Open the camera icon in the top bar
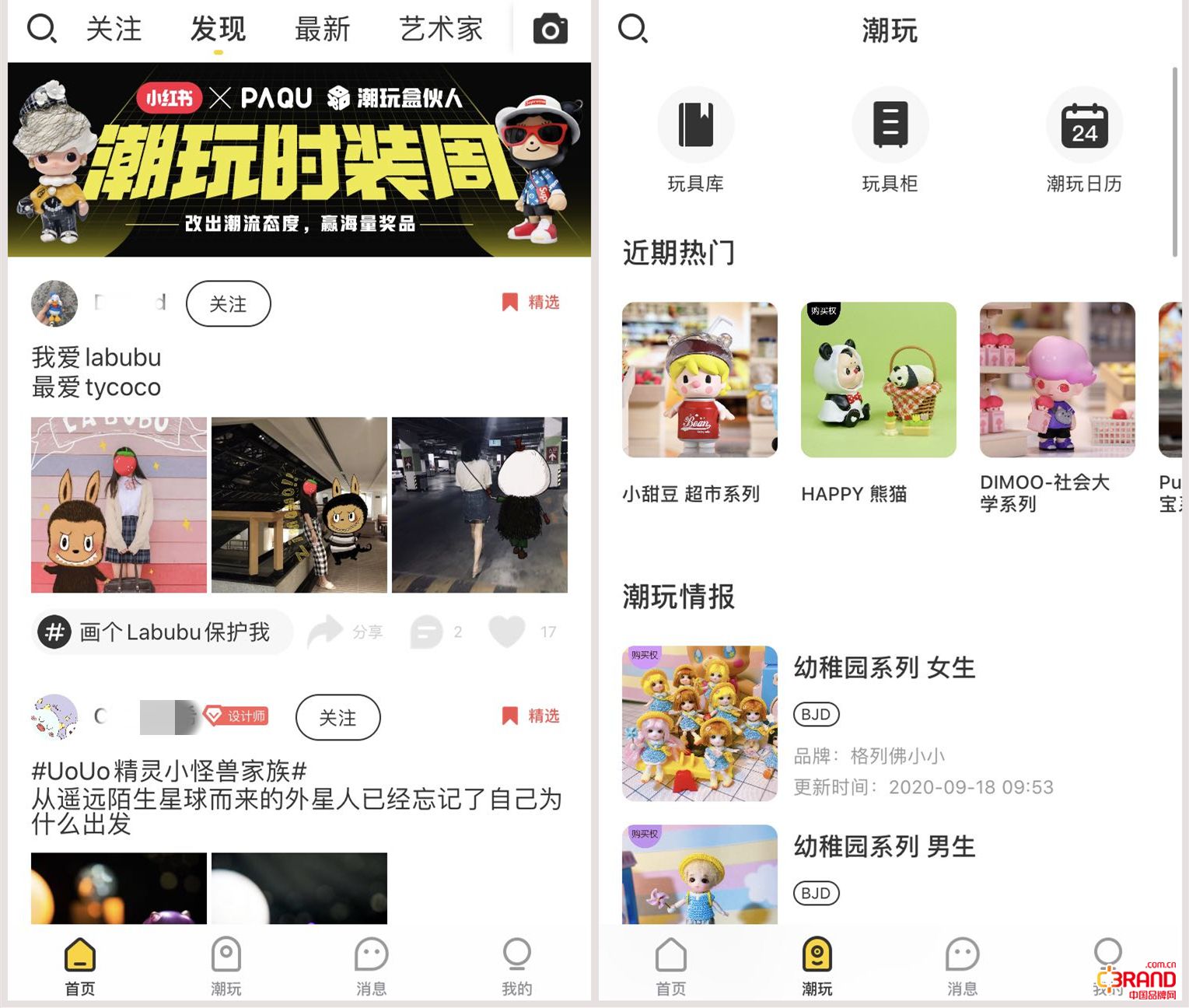The height and width of the screenshot is (1008, 1189). click(550, 30)
